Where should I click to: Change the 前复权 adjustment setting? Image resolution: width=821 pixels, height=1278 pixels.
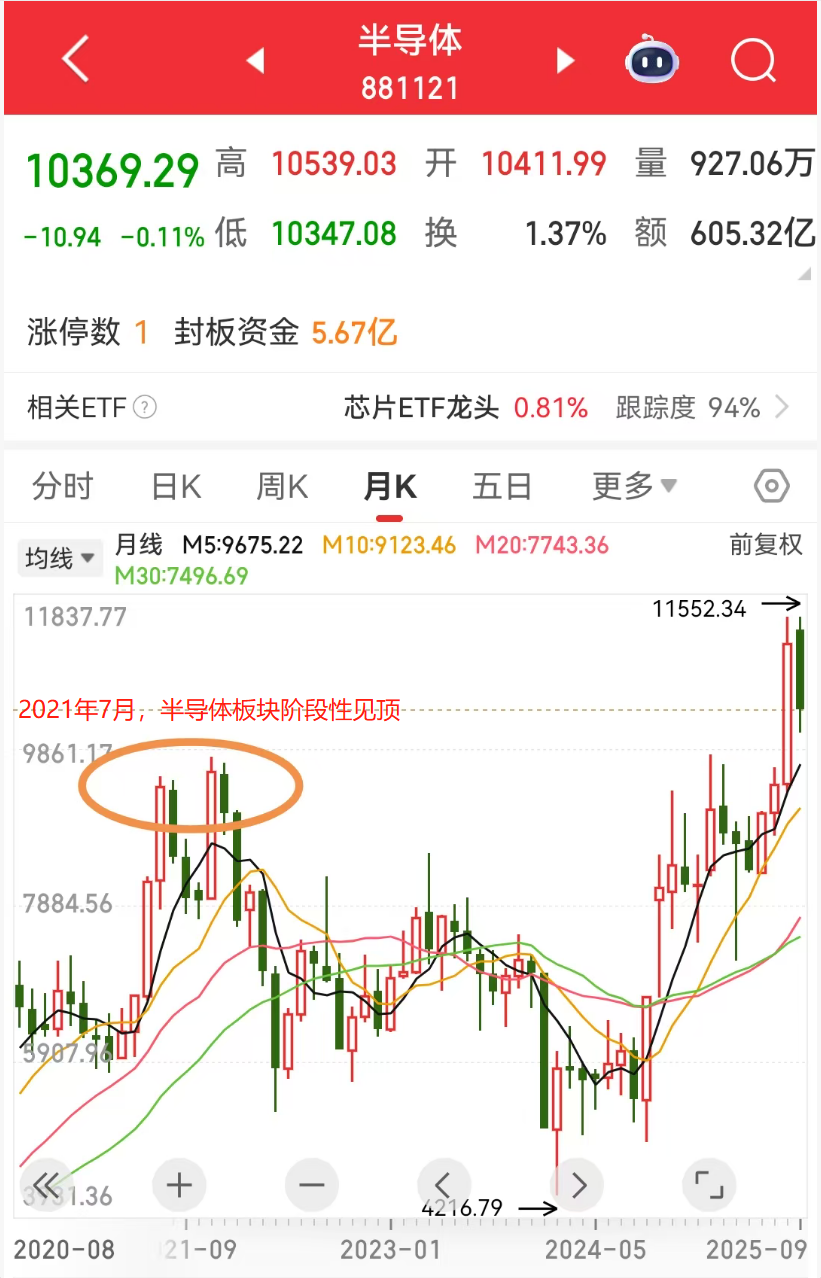[x=766, y=545]
